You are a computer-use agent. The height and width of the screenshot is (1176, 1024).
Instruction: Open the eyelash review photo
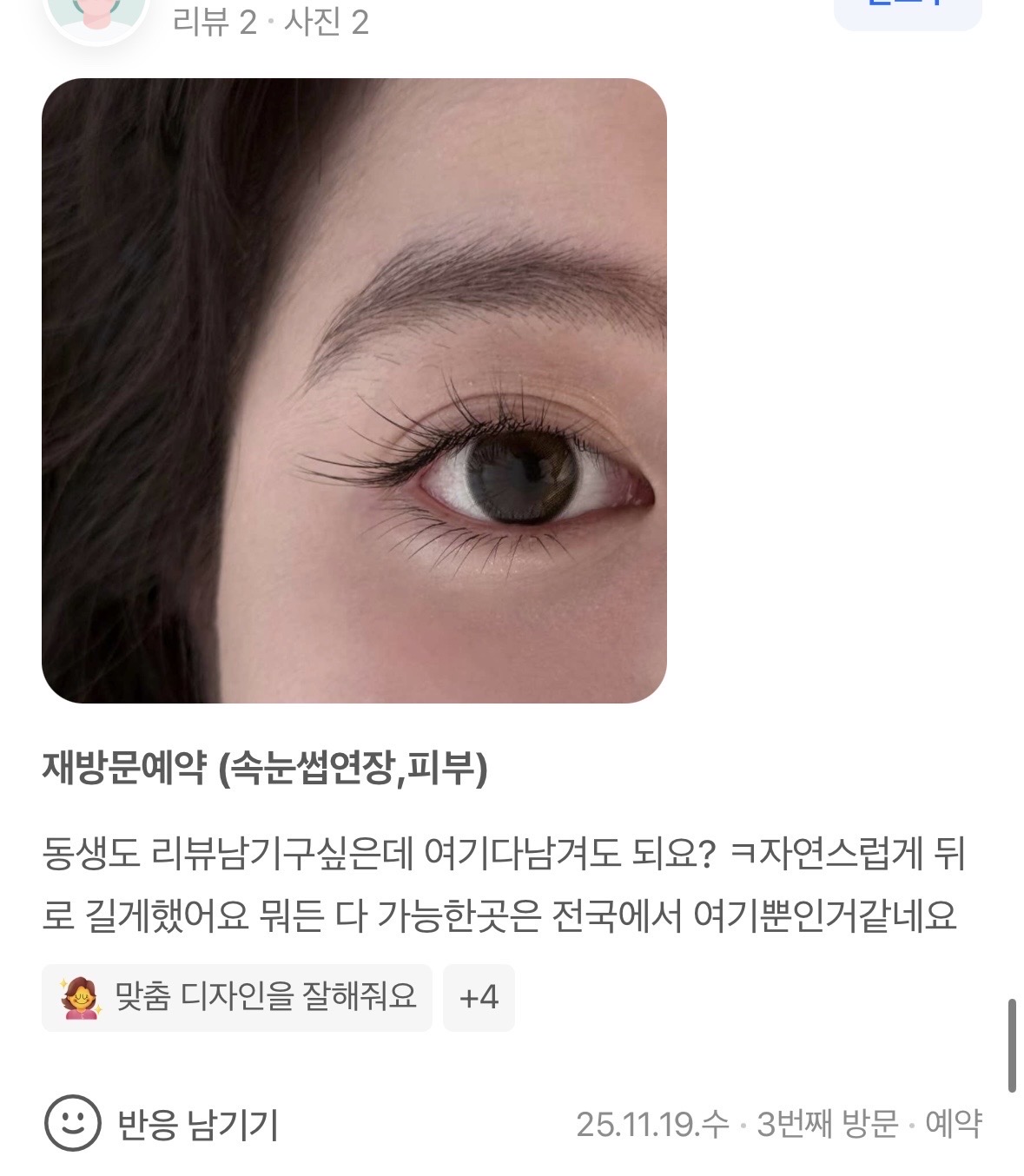pos(354,391)
